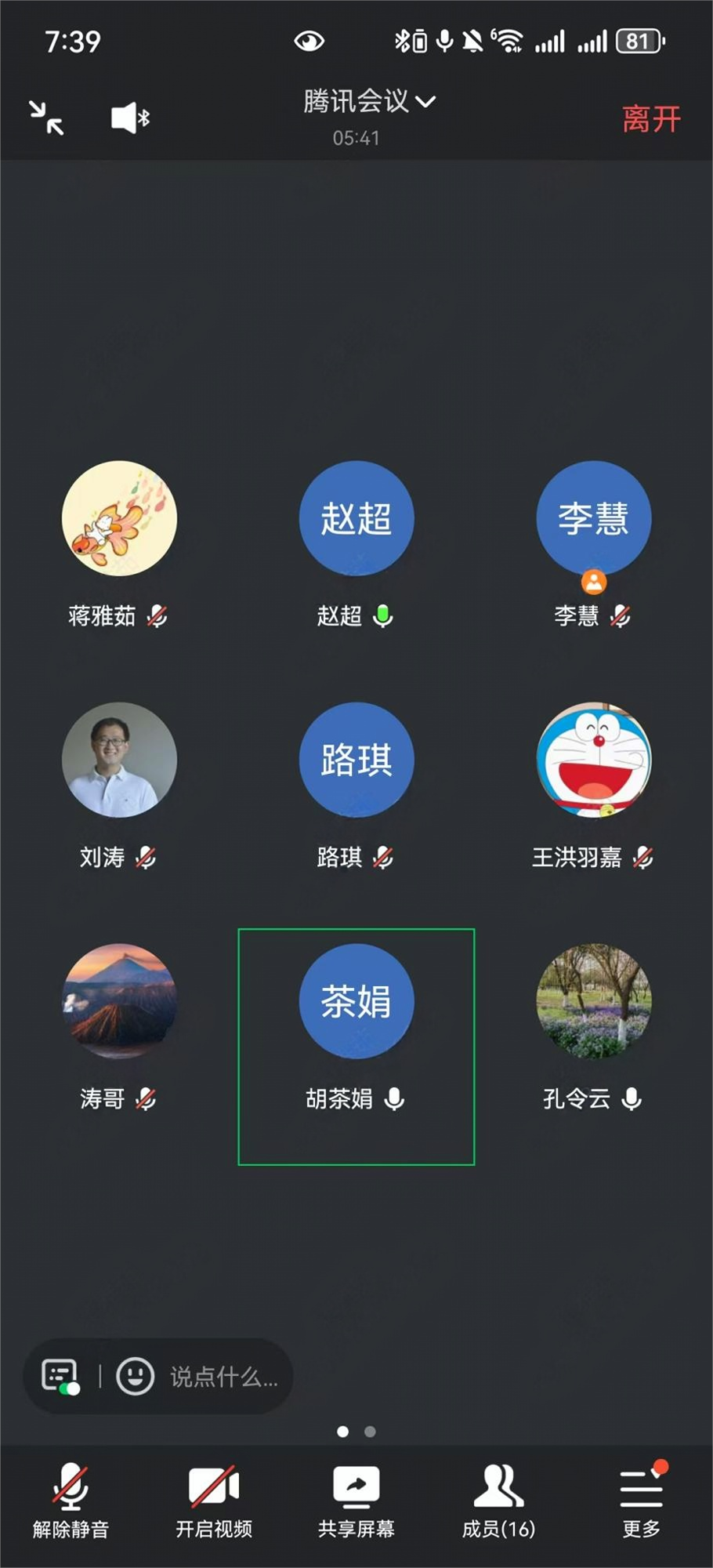Open the 成员(16) members list
The height and width of the screenshot is (1568, 713).
tap(498, 1500)
